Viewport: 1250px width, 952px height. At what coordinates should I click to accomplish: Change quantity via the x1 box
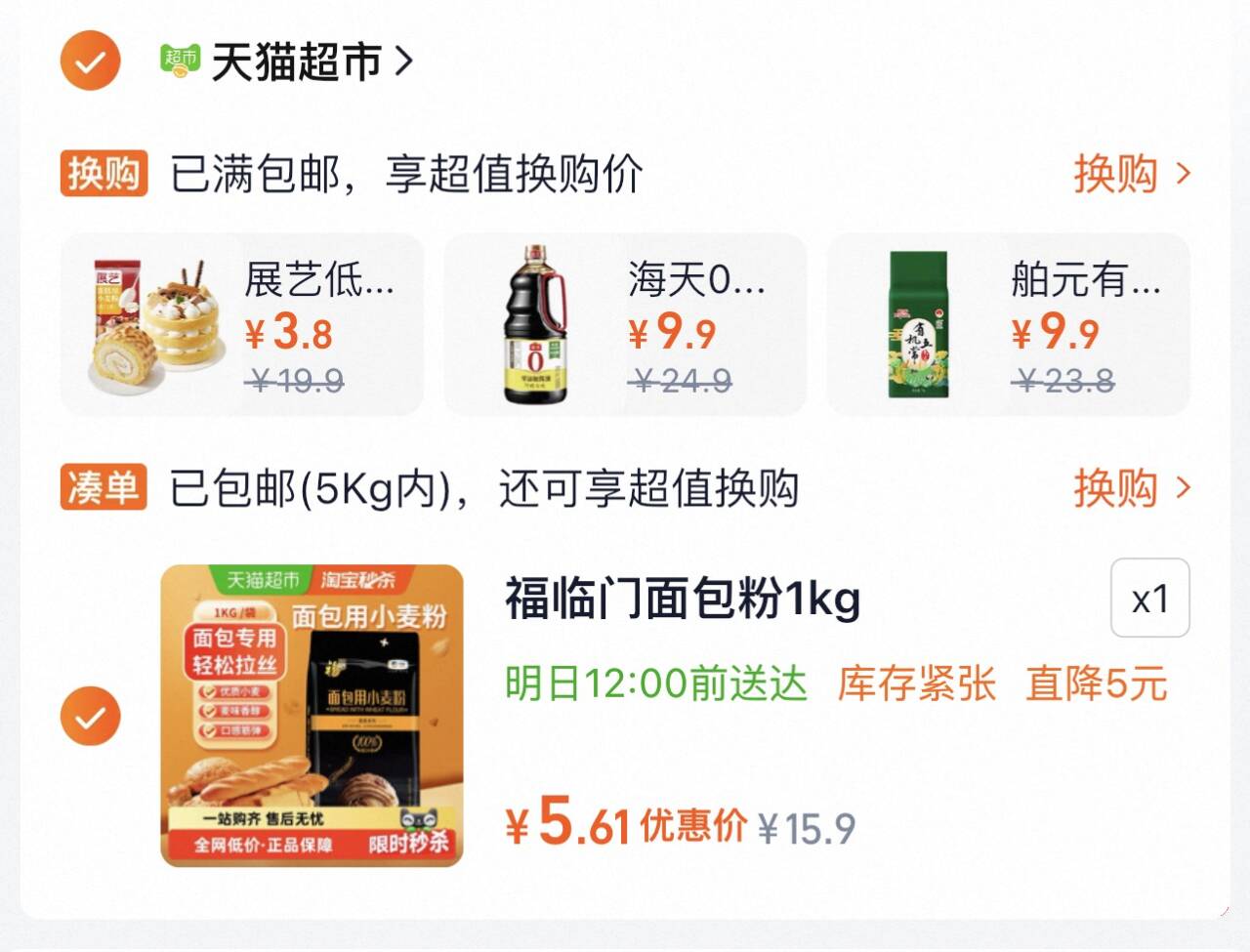point(1149,599)
